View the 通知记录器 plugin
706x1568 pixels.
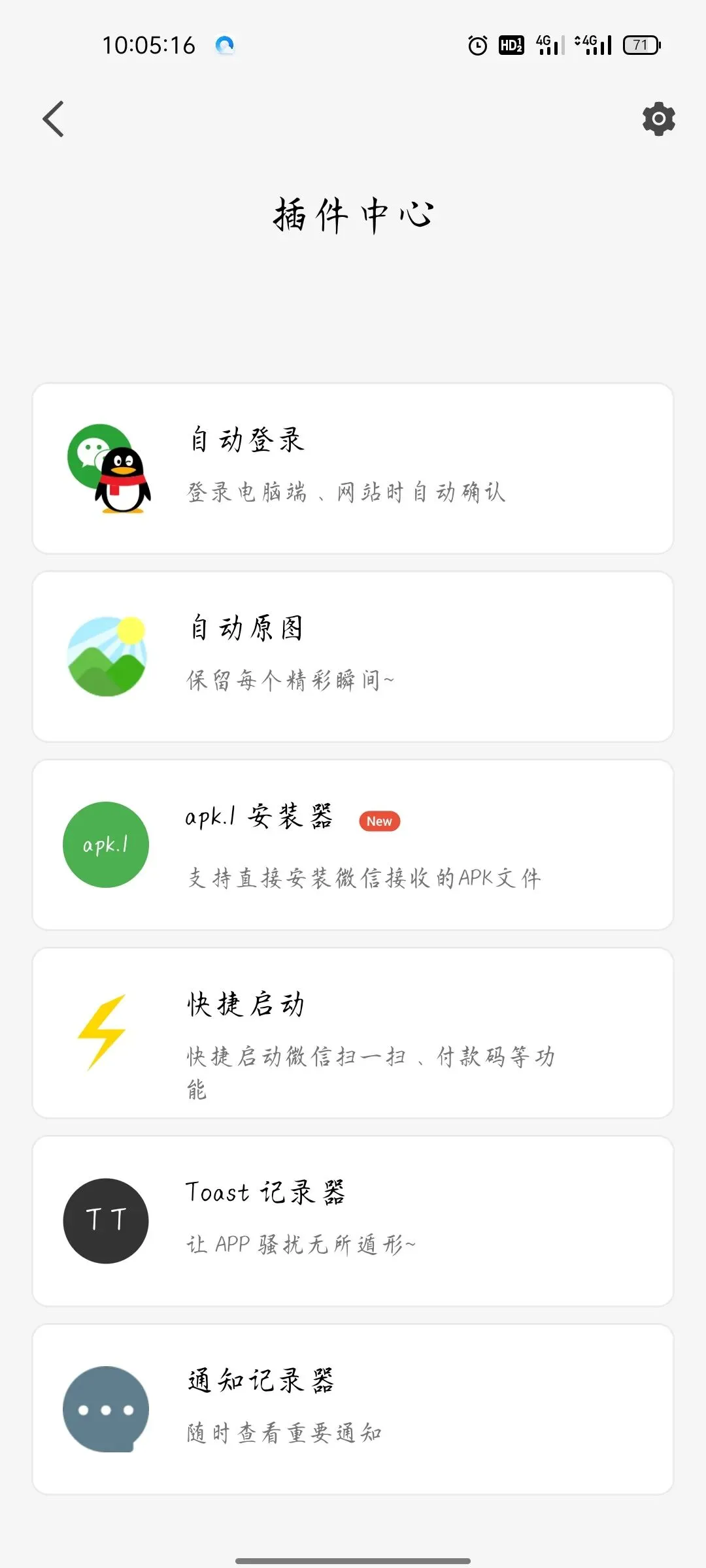coord(353,1409)
